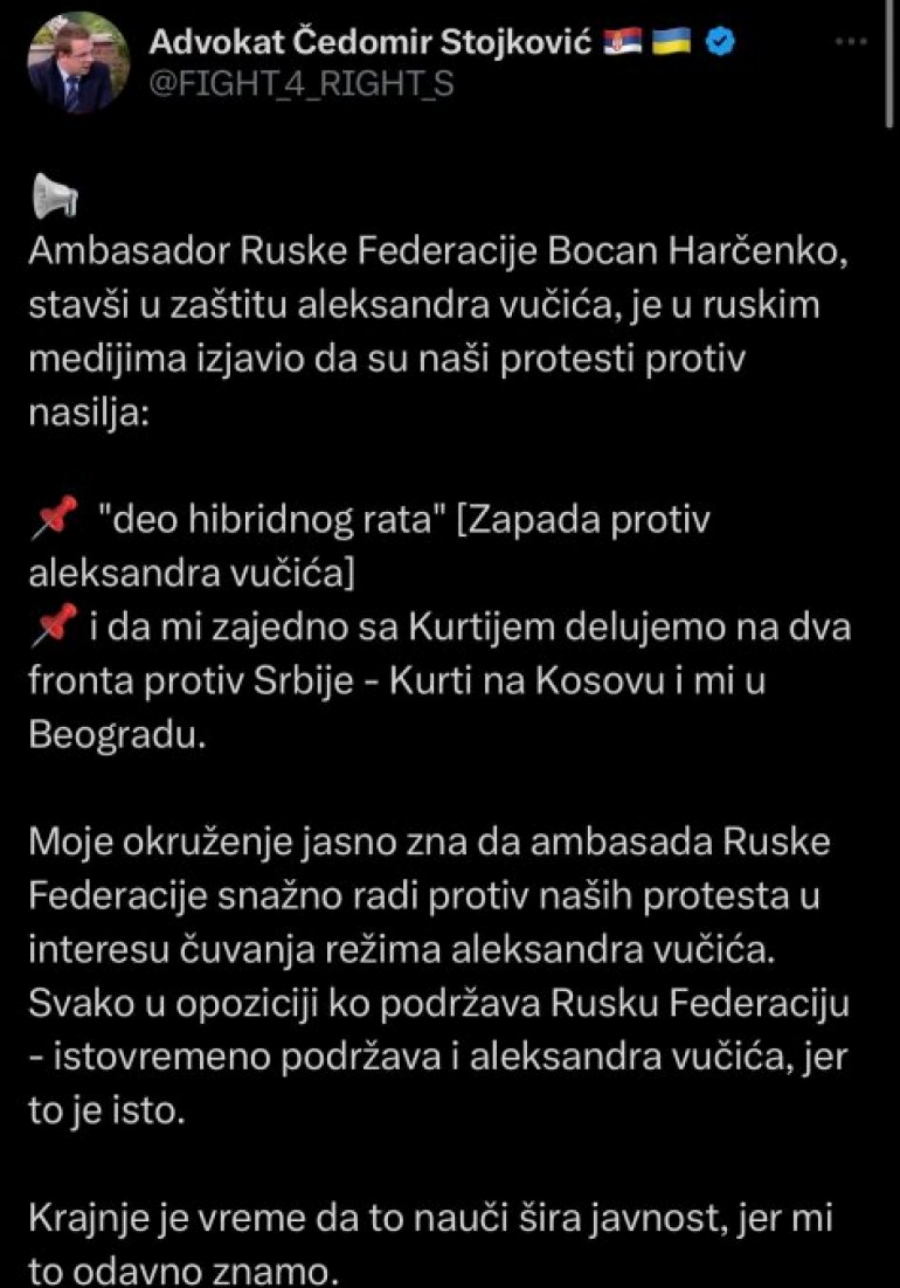The image size is (900, 1288).
Task: Click the Ukrainian flag emoji in the name
Action: 670,41
